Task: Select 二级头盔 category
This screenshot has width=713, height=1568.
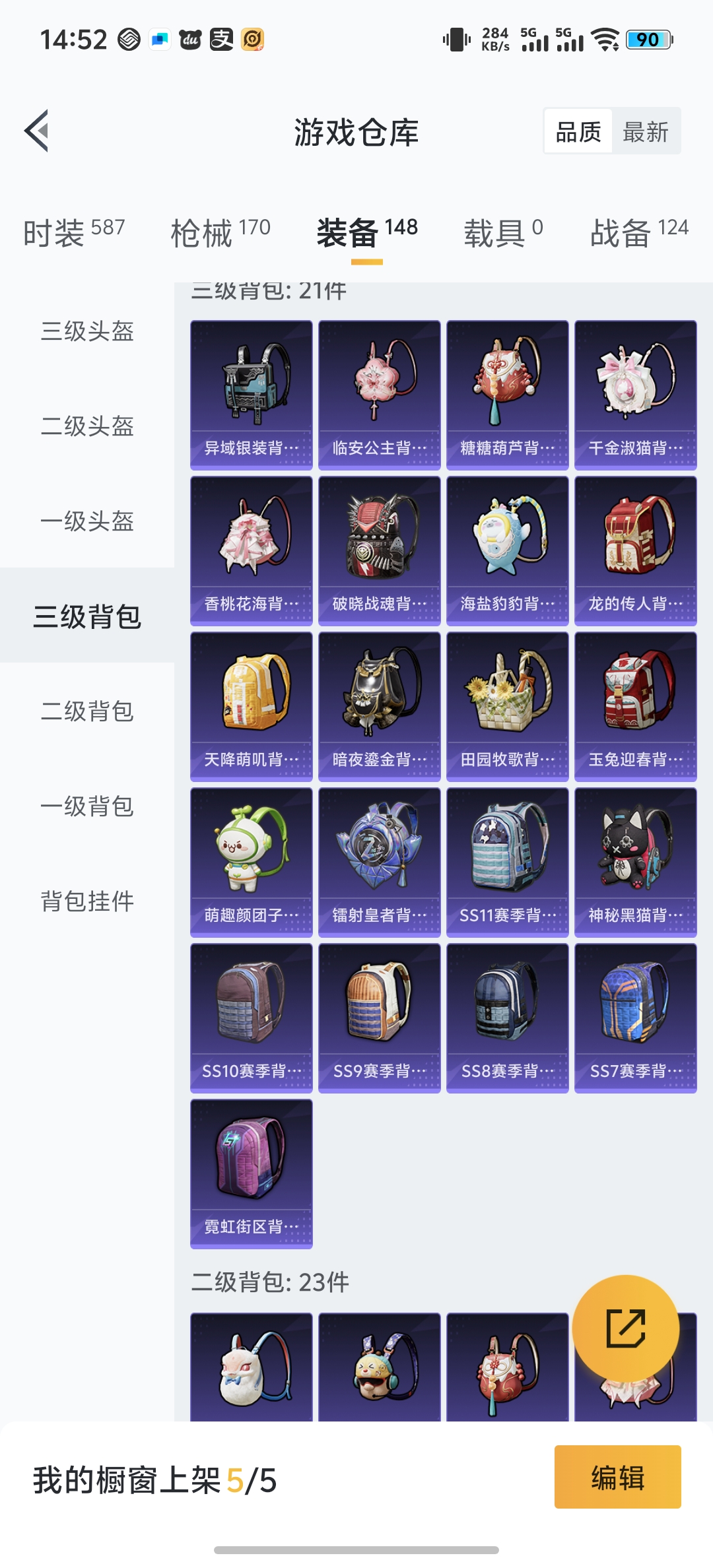Action: coord(87,426)
